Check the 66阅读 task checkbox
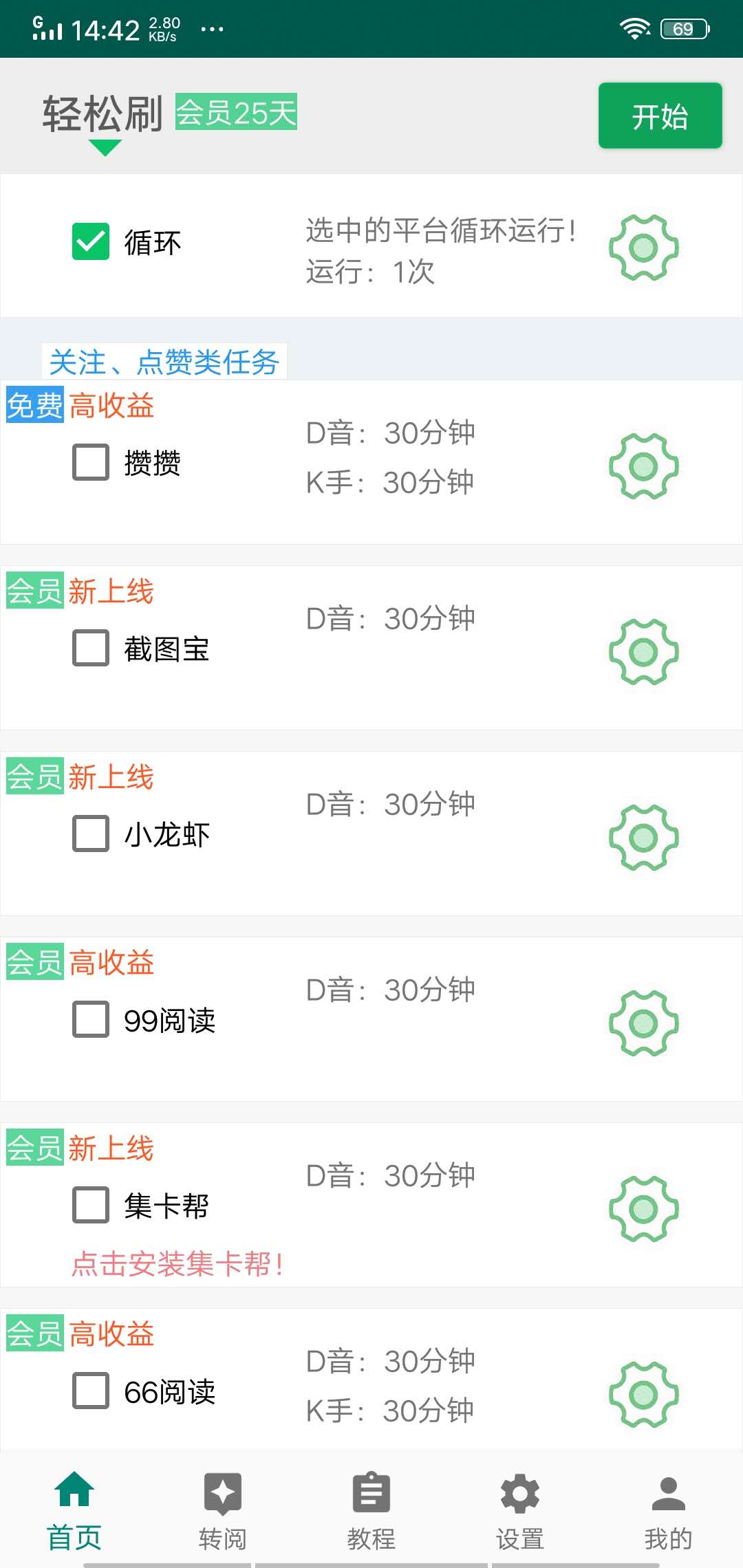The image size is (743, 1568). click(x=89, y=1393)
